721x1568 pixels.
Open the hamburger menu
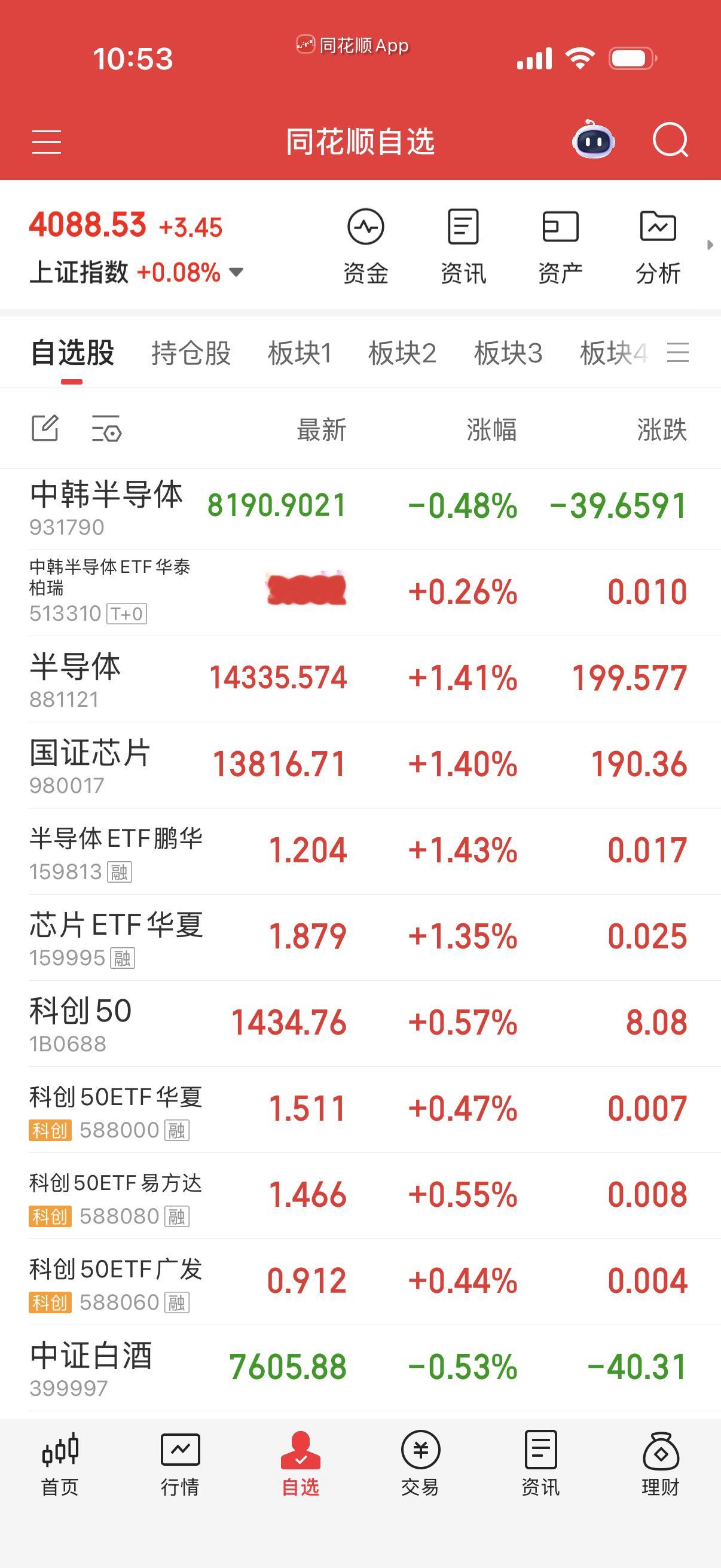coord(47,141)
